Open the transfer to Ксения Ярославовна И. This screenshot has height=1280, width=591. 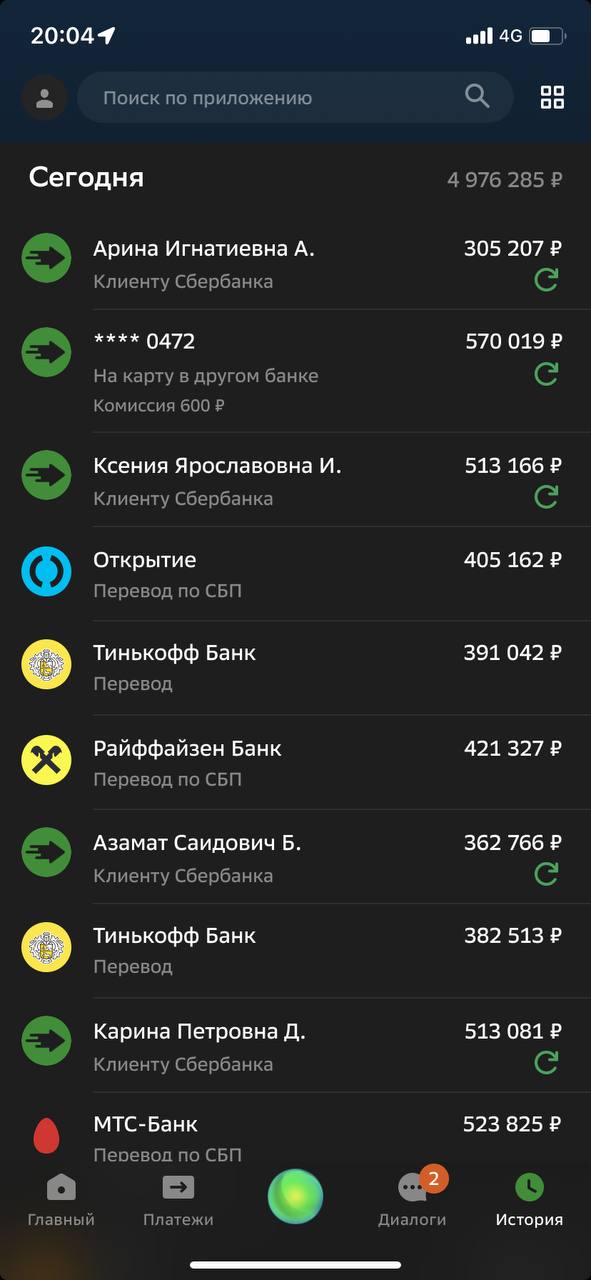click(295, 480)
